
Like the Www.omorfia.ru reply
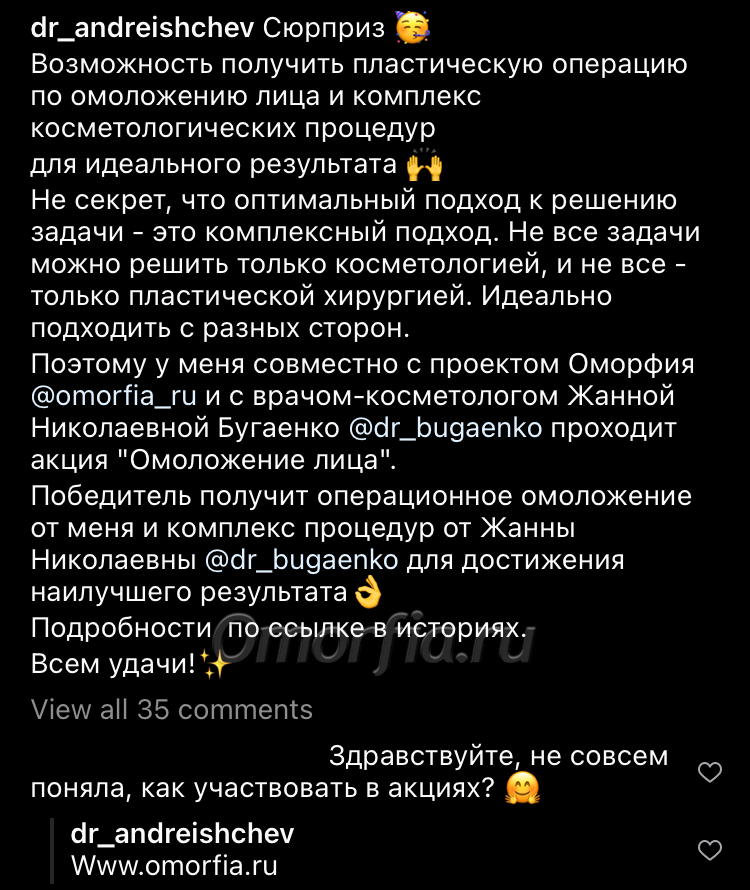[x=709, y=850]
